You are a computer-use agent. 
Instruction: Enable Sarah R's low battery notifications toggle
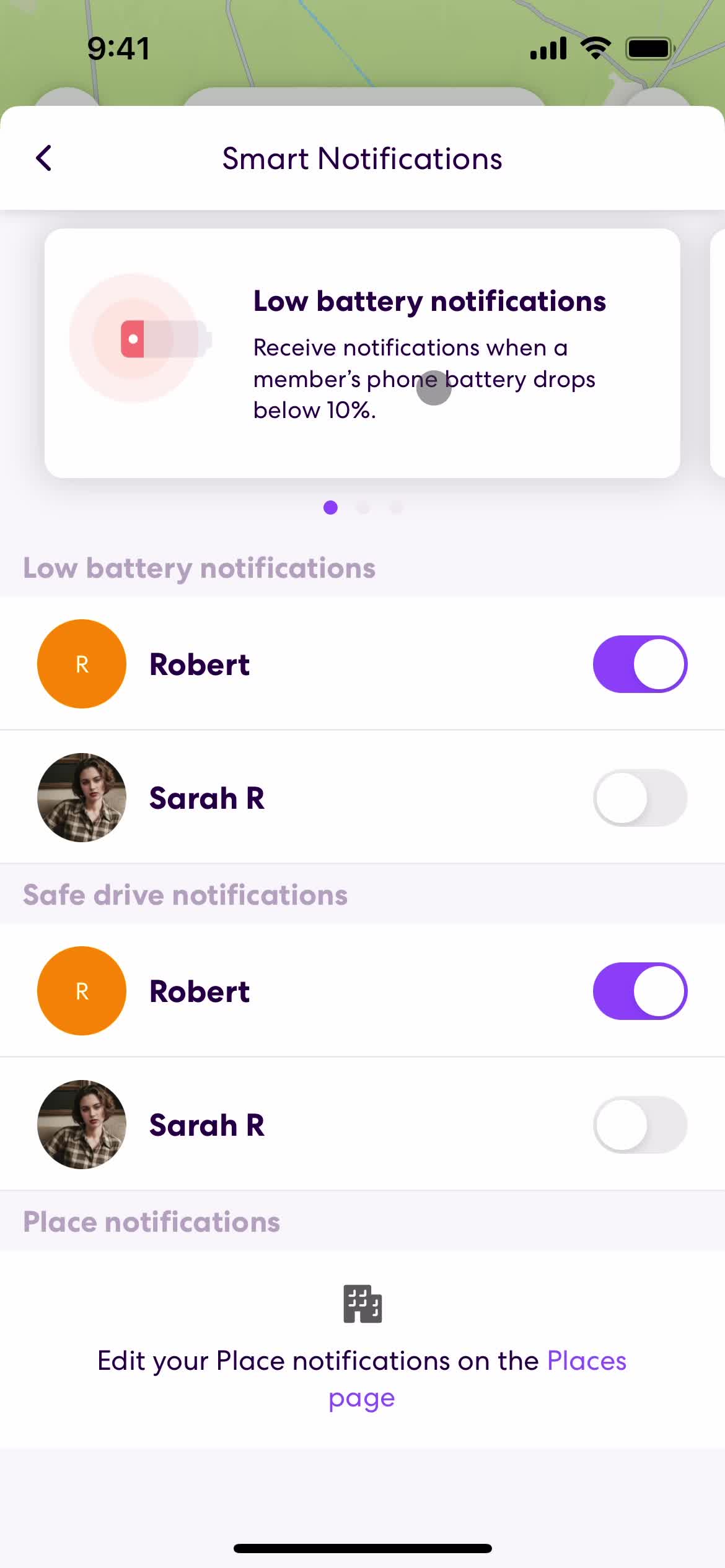tap(640, 798)
